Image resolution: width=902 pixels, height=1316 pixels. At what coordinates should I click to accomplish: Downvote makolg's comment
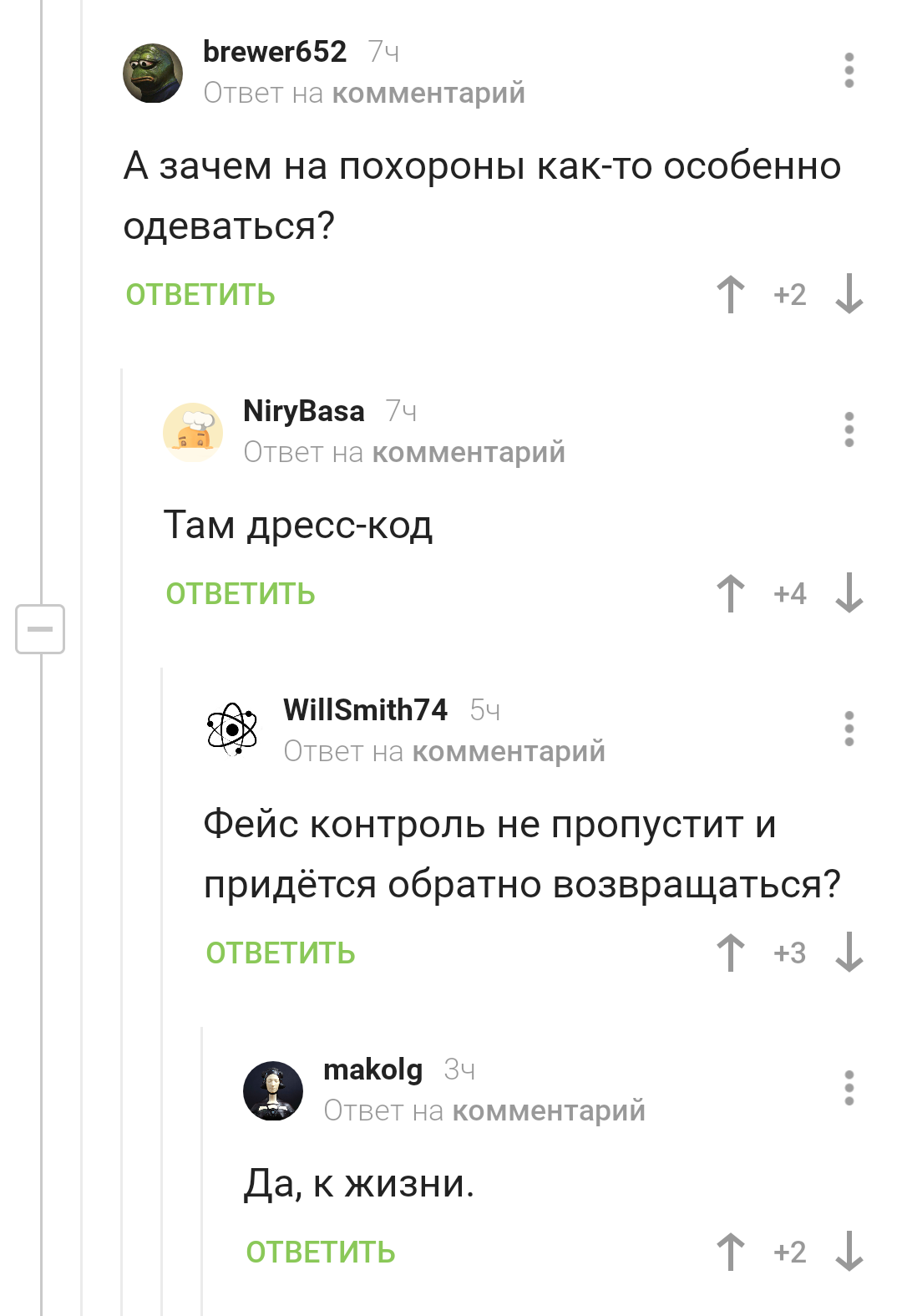click(849, 1252)
